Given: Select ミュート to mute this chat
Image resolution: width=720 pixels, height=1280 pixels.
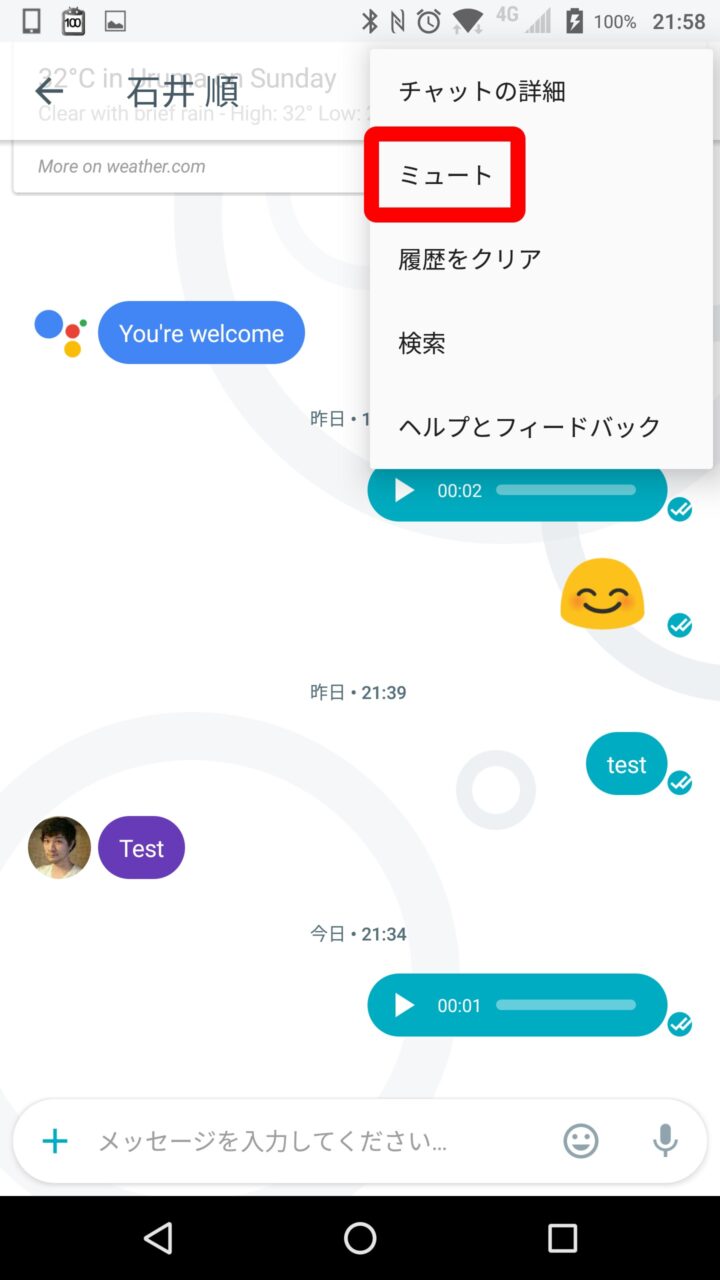Looking at the screenshot, I should tap(446, 175).
